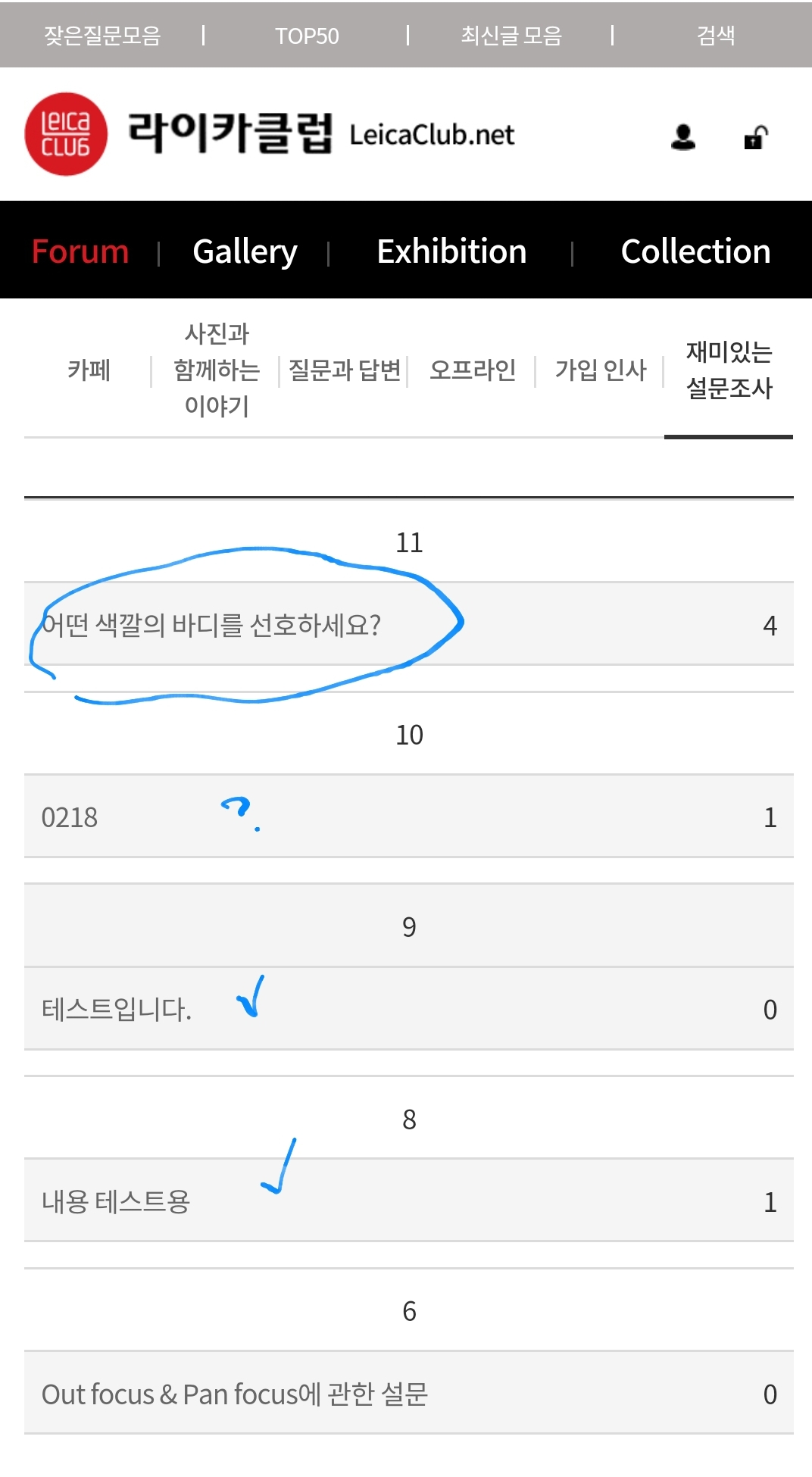Select the 카페 tab
Screen dimensions: 812x1477
click(x=89, y=370)
